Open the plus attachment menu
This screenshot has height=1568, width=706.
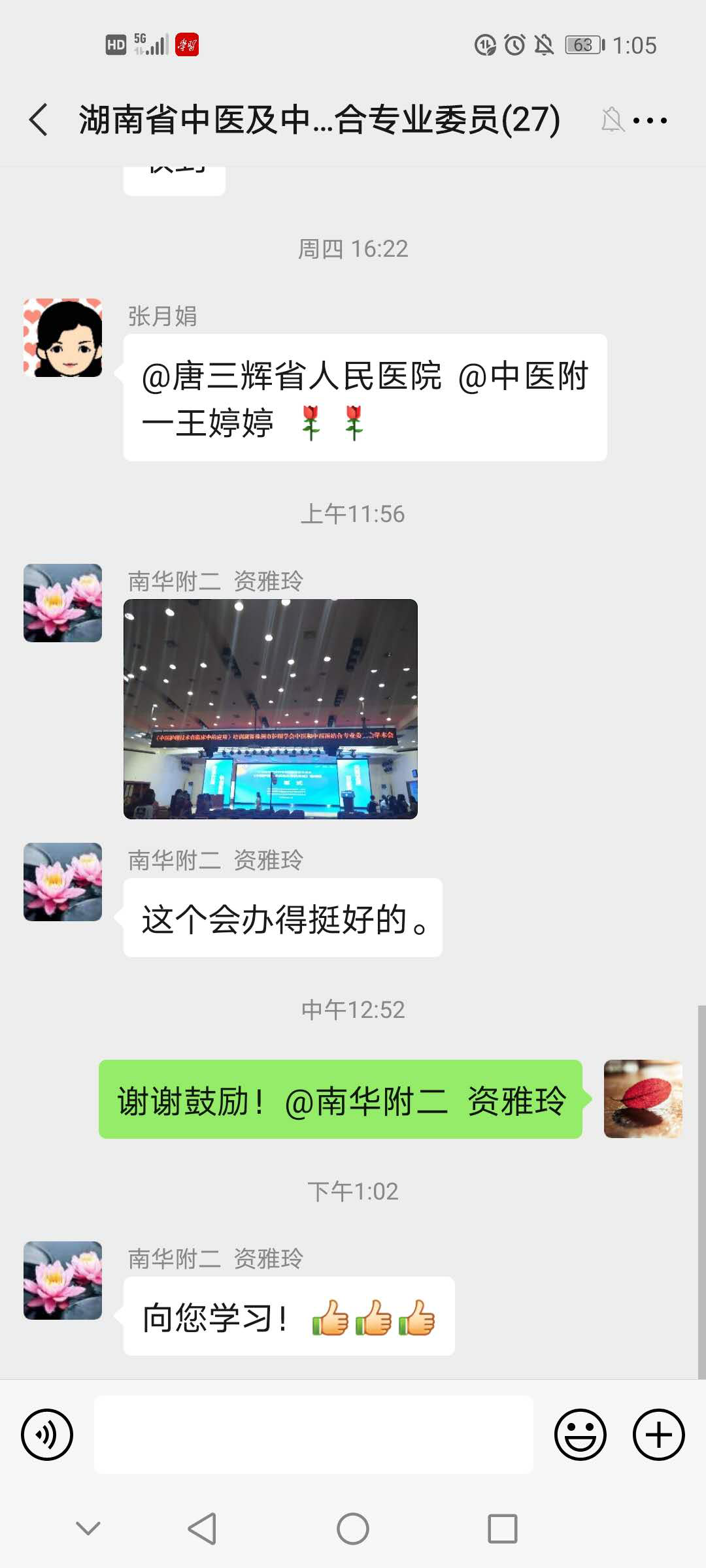(x=658, y=1435)
